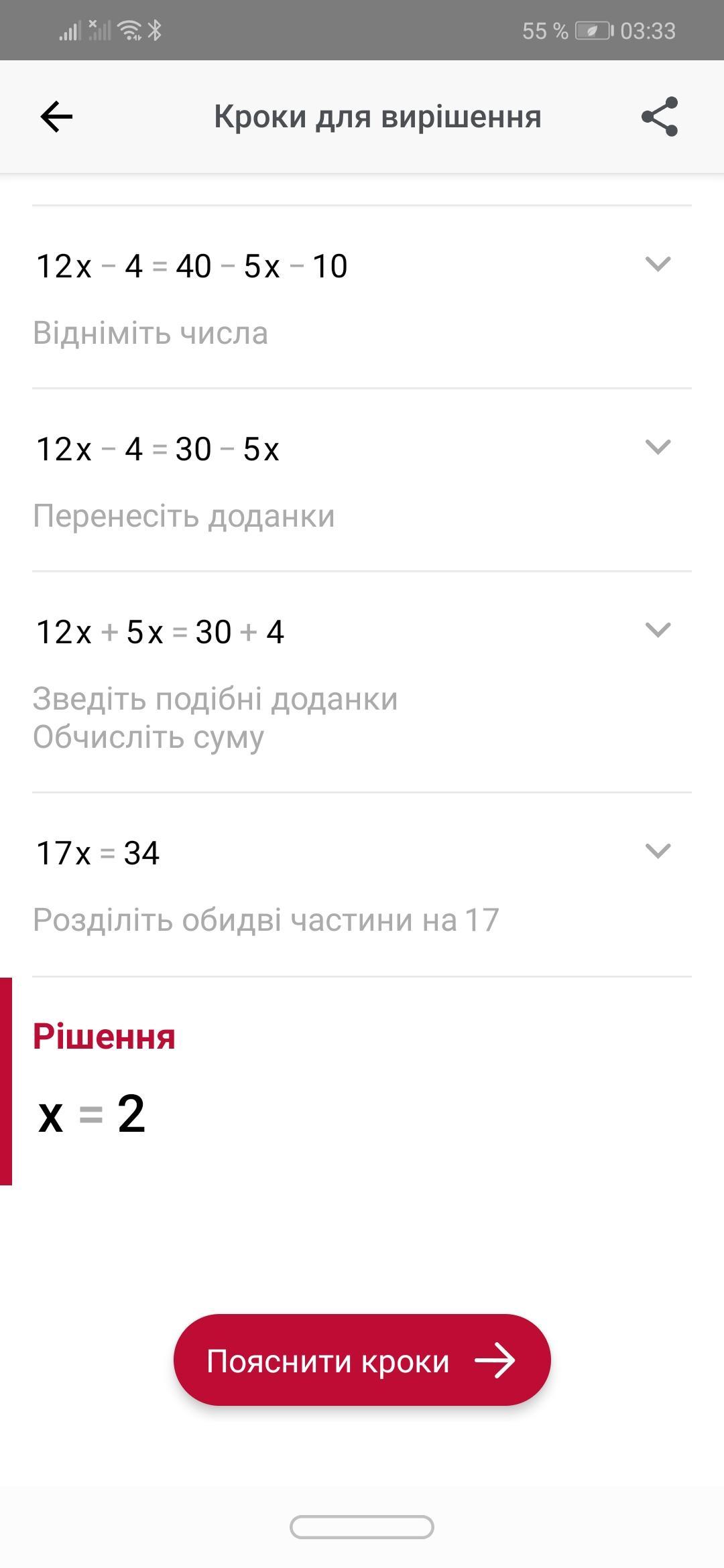Go back using the arrow icon
The height and width of the screenshot is (1568, 724).
click(56, 117)
